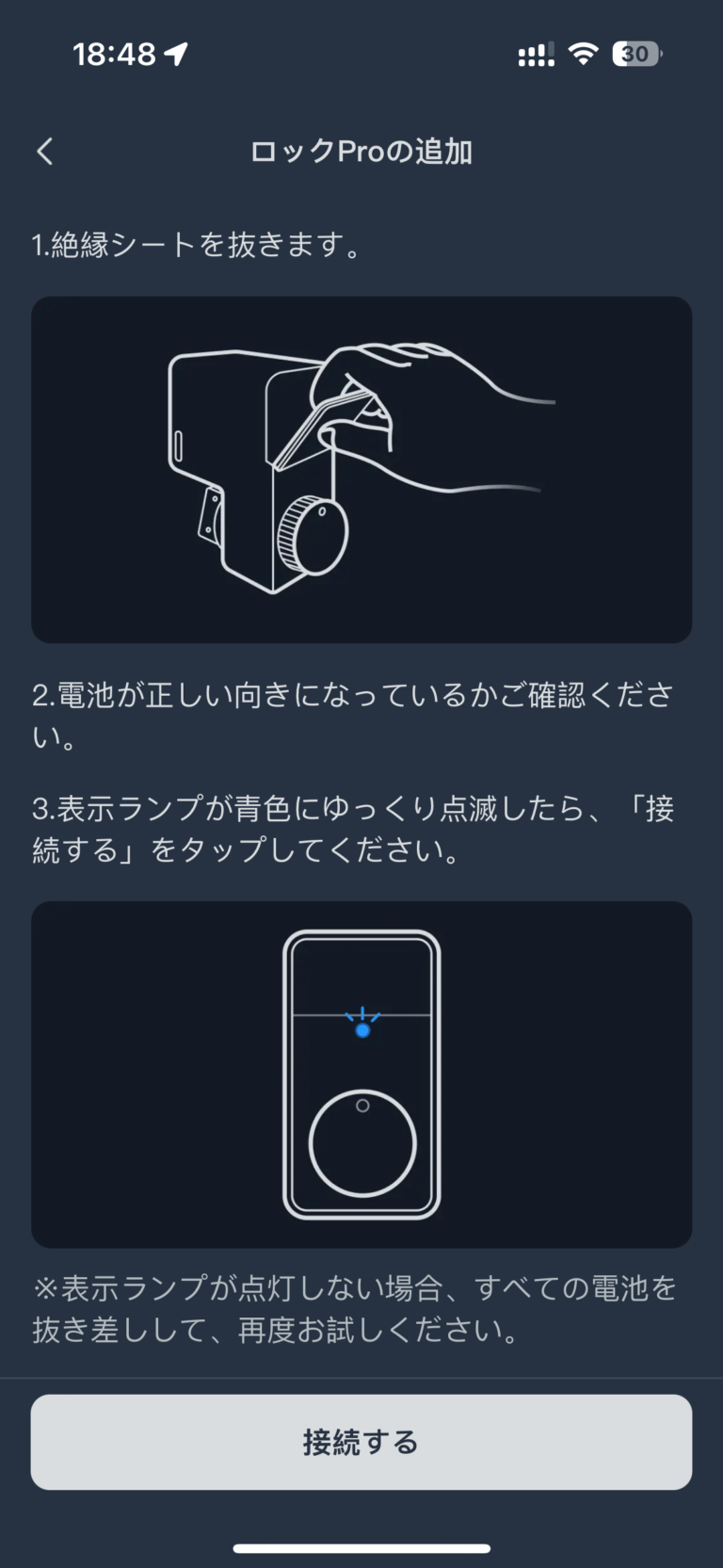Tap the insulation sheet removal illustration
The height and width of the screenshot is (1568, 723).
361,468
